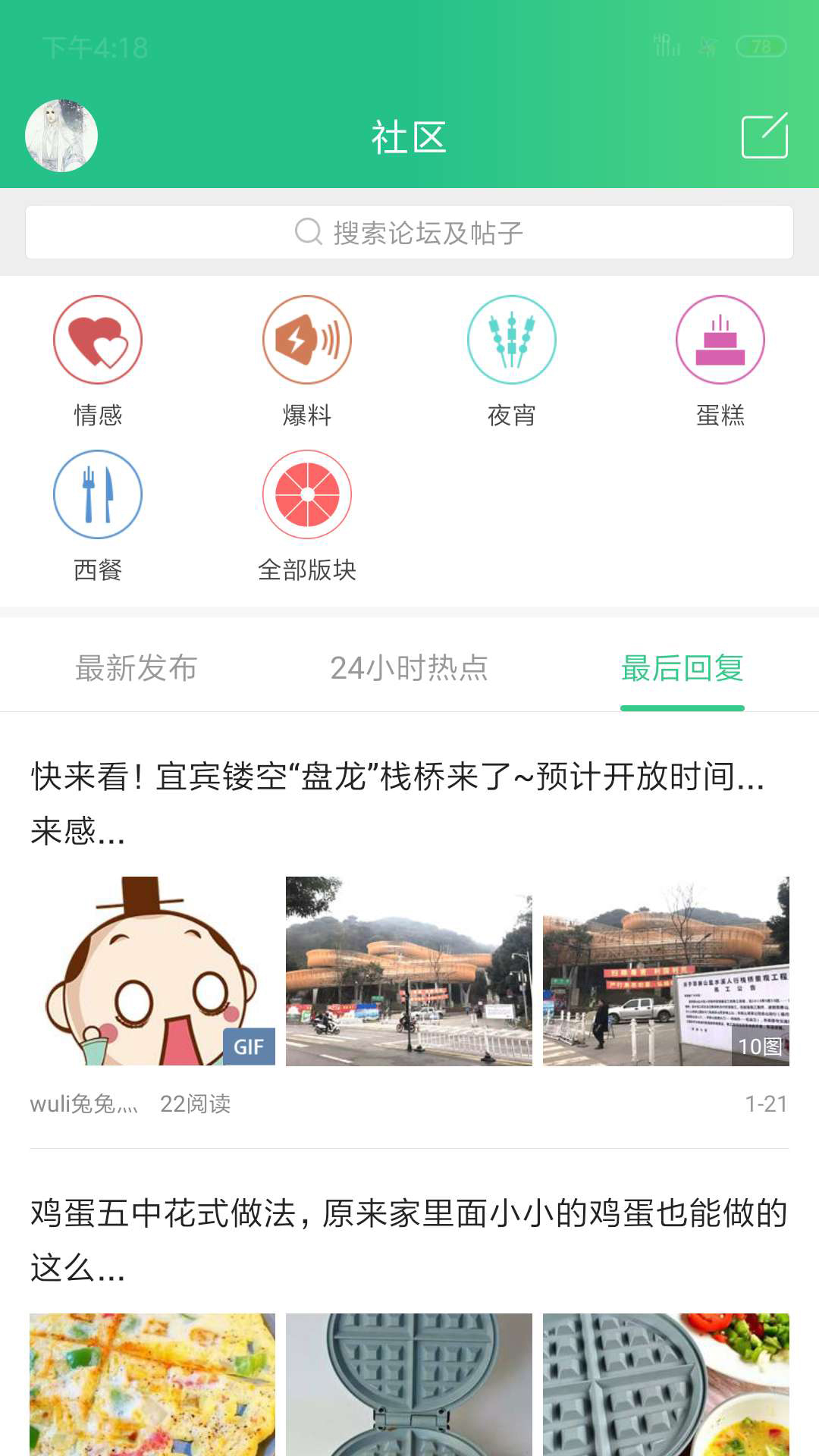Open the 鸡蛋五中花式做法 post
The width and height of the screenshot is (819, 1456).
pos(409,1239)
